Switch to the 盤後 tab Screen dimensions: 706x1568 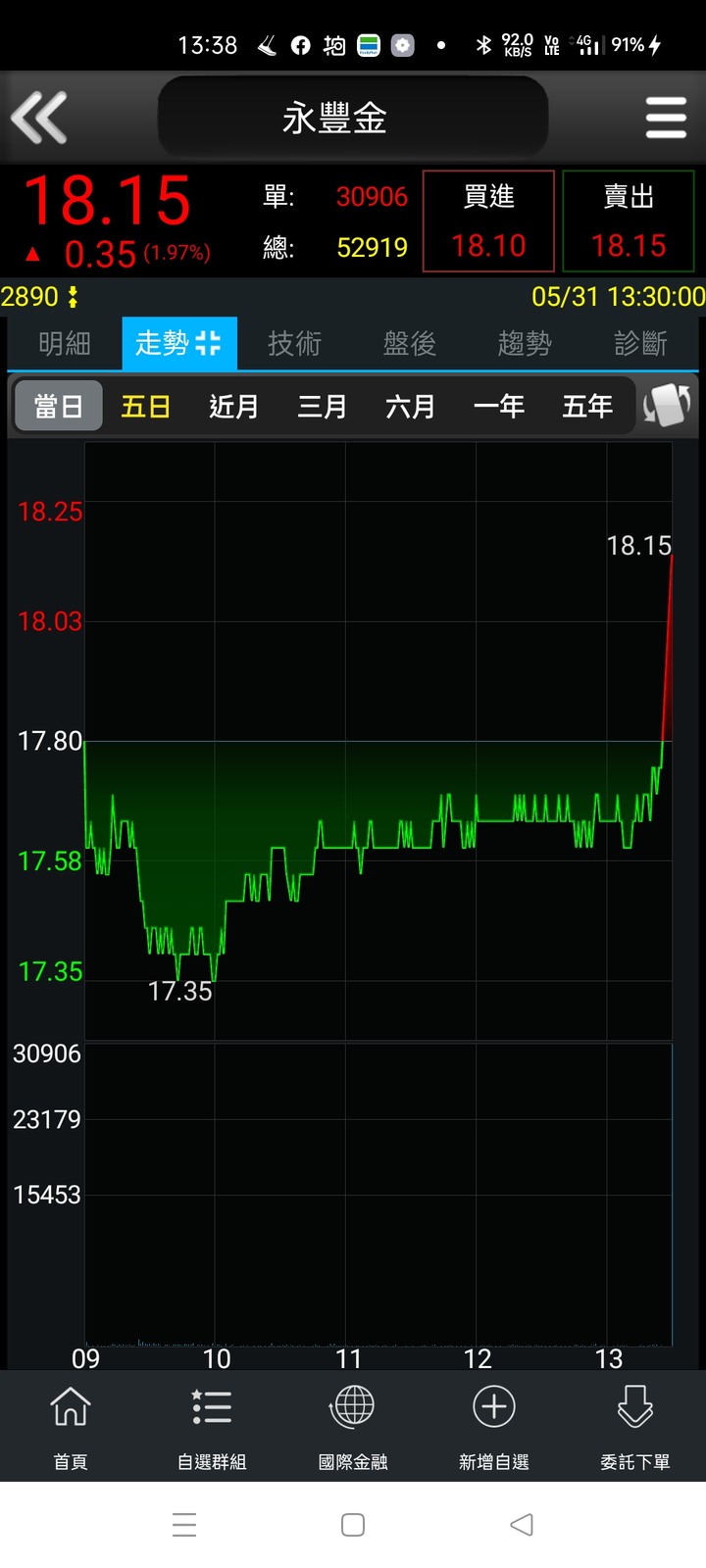pyautogui.click(x=410, y=343)
